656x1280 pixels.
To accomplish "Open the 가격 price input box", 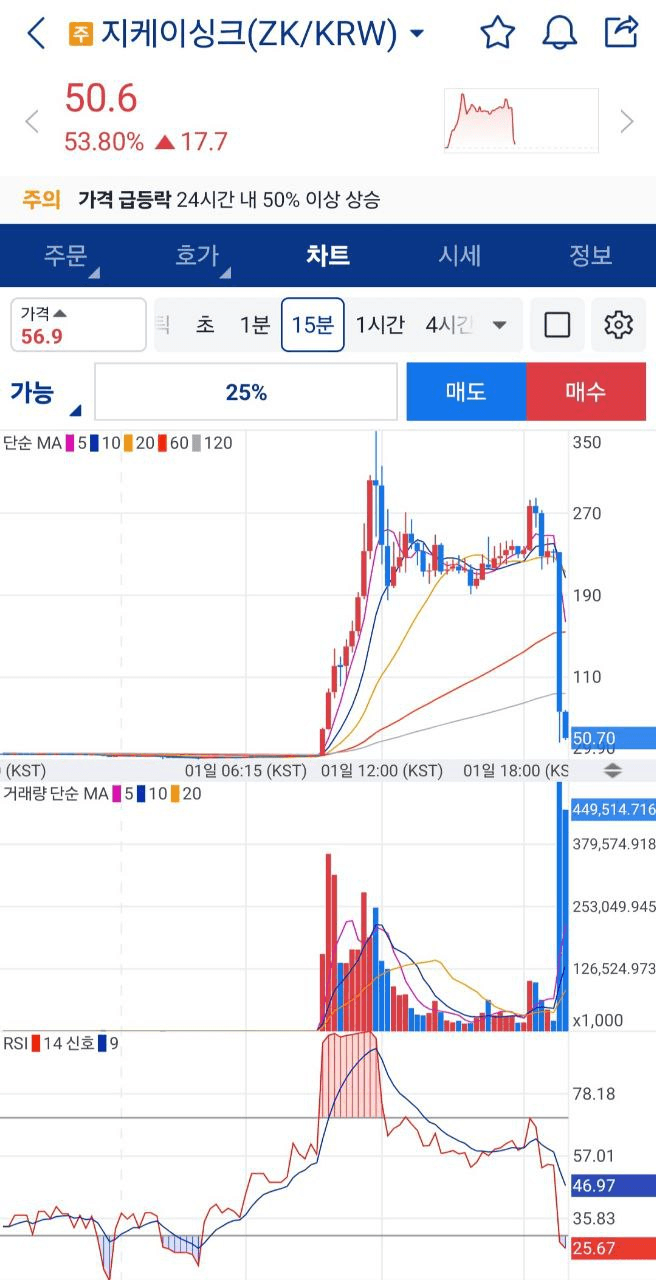I will (78, 325).
